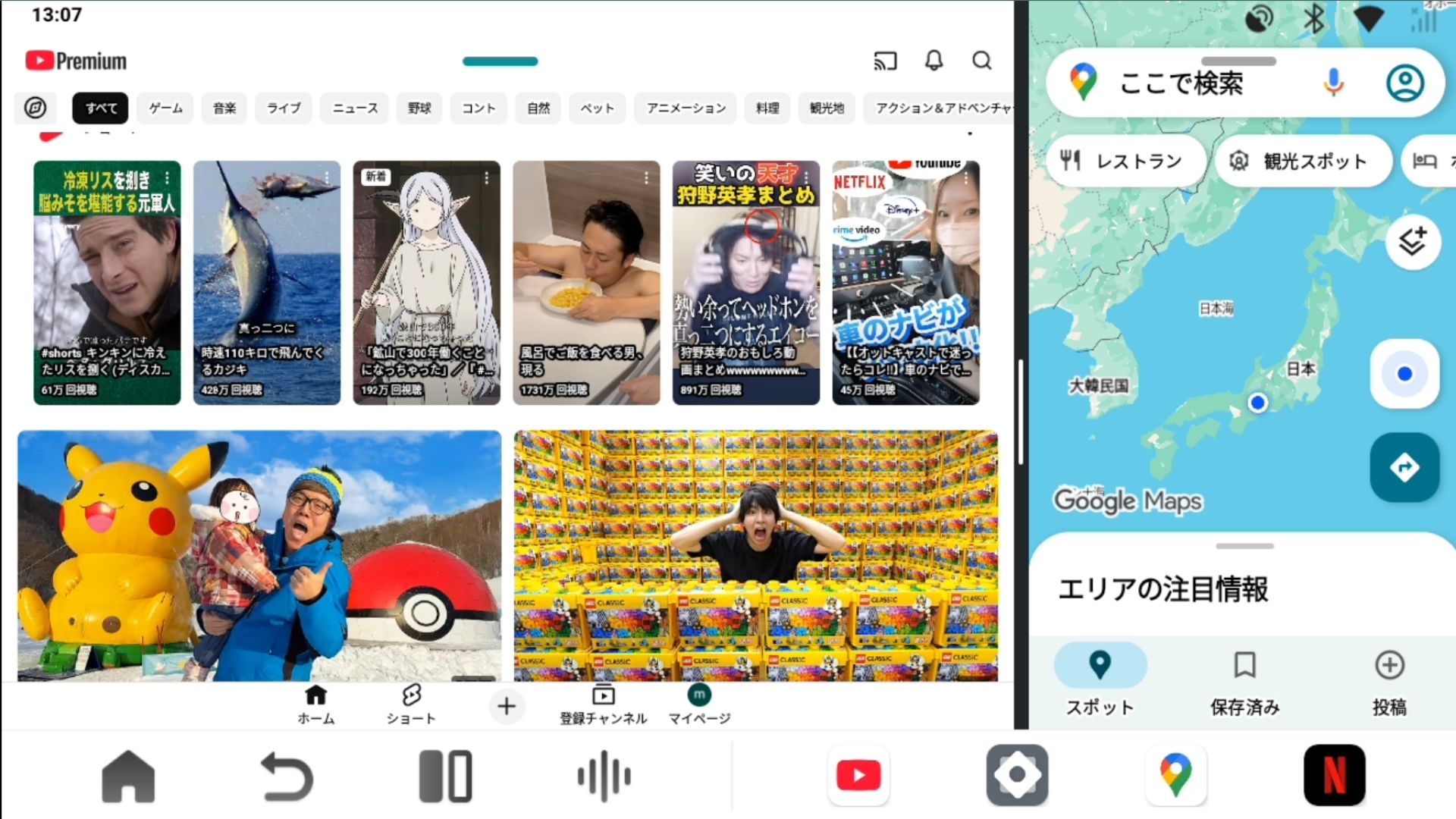Open map layers button
The image size is (1456, 819).
pyautogui.click(x=1412, y=243)
